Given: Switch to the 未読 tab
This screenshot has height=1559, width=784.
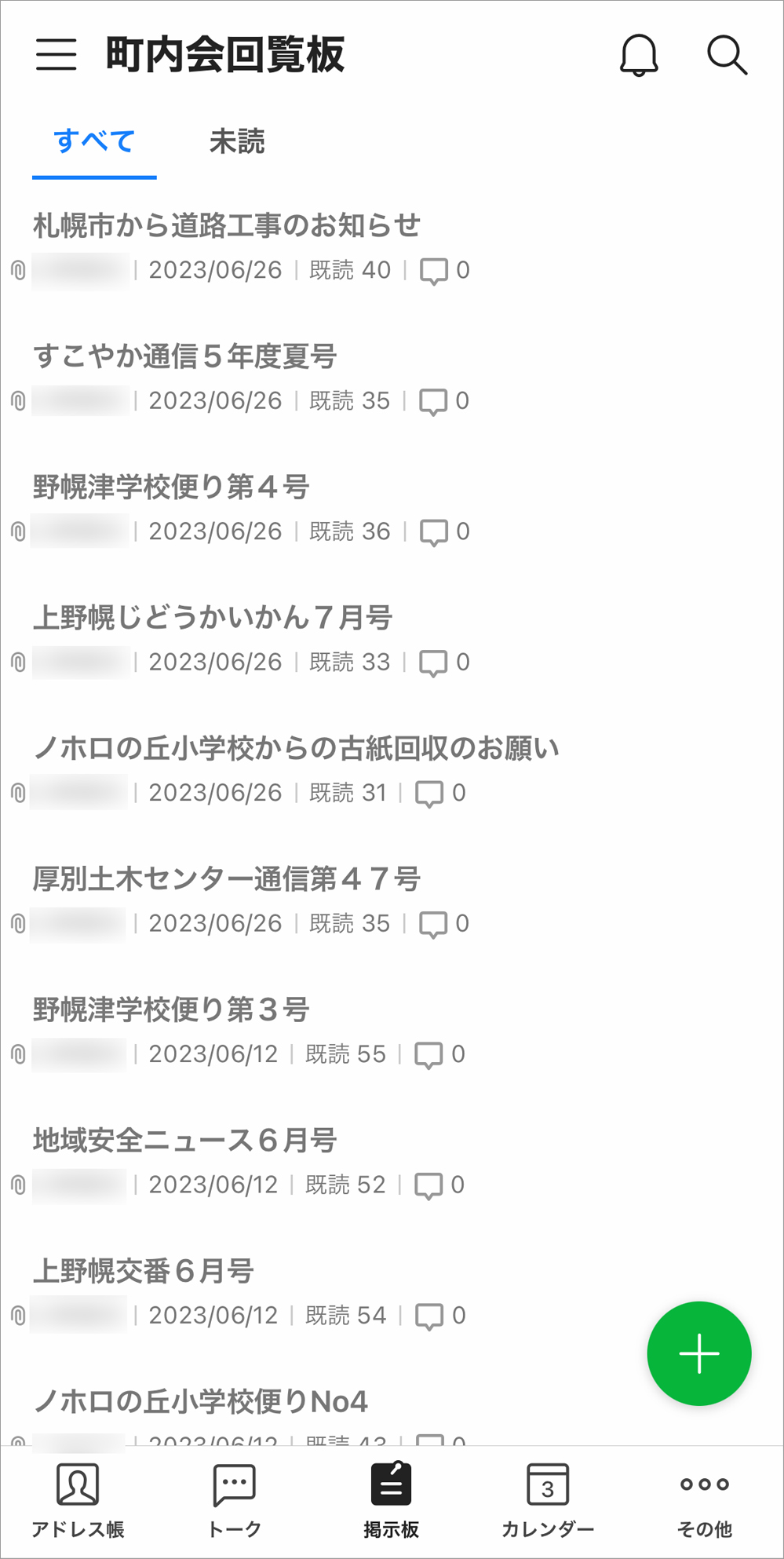Looking at the screenshot, I should coord(237,142).
